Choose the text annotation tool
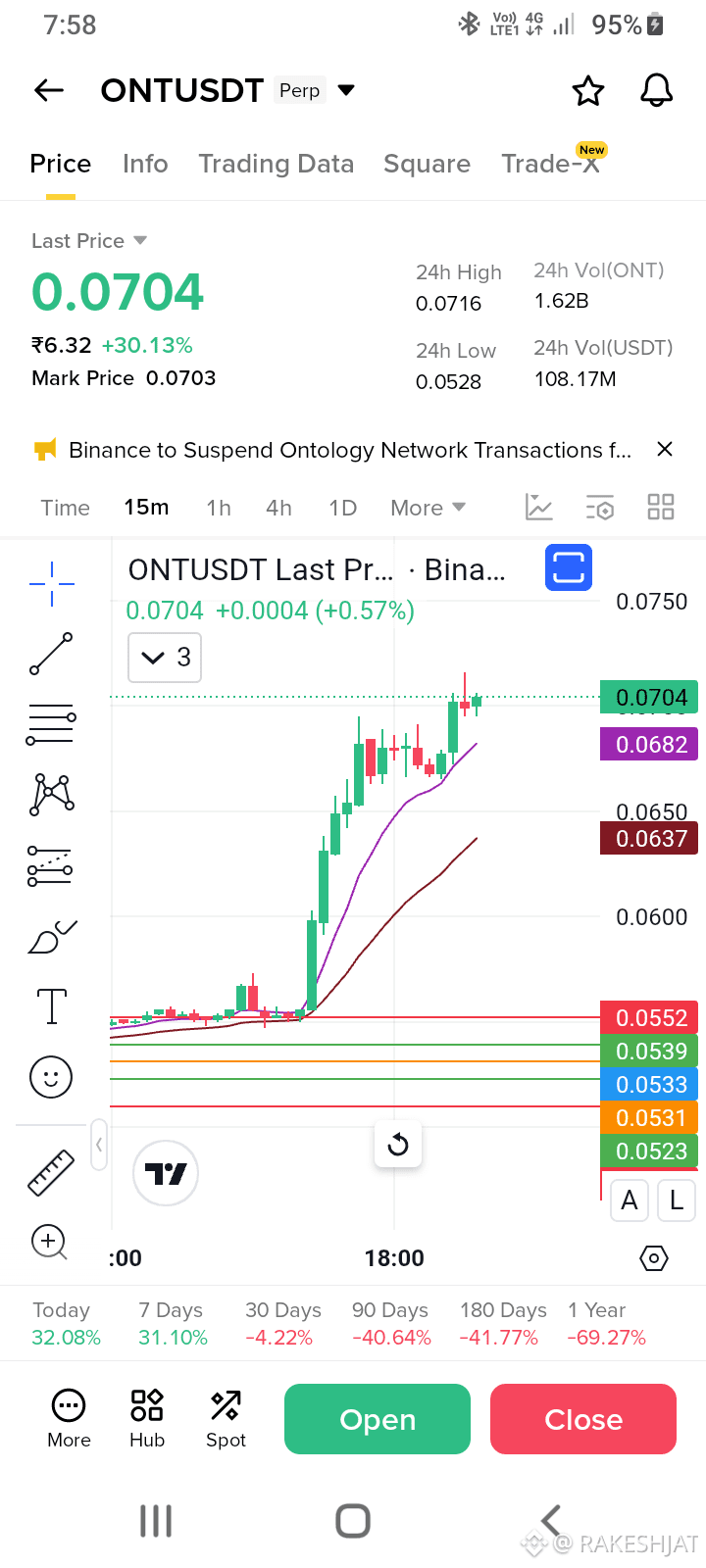Screen dimensions: 706x1568 point(51,1006)
